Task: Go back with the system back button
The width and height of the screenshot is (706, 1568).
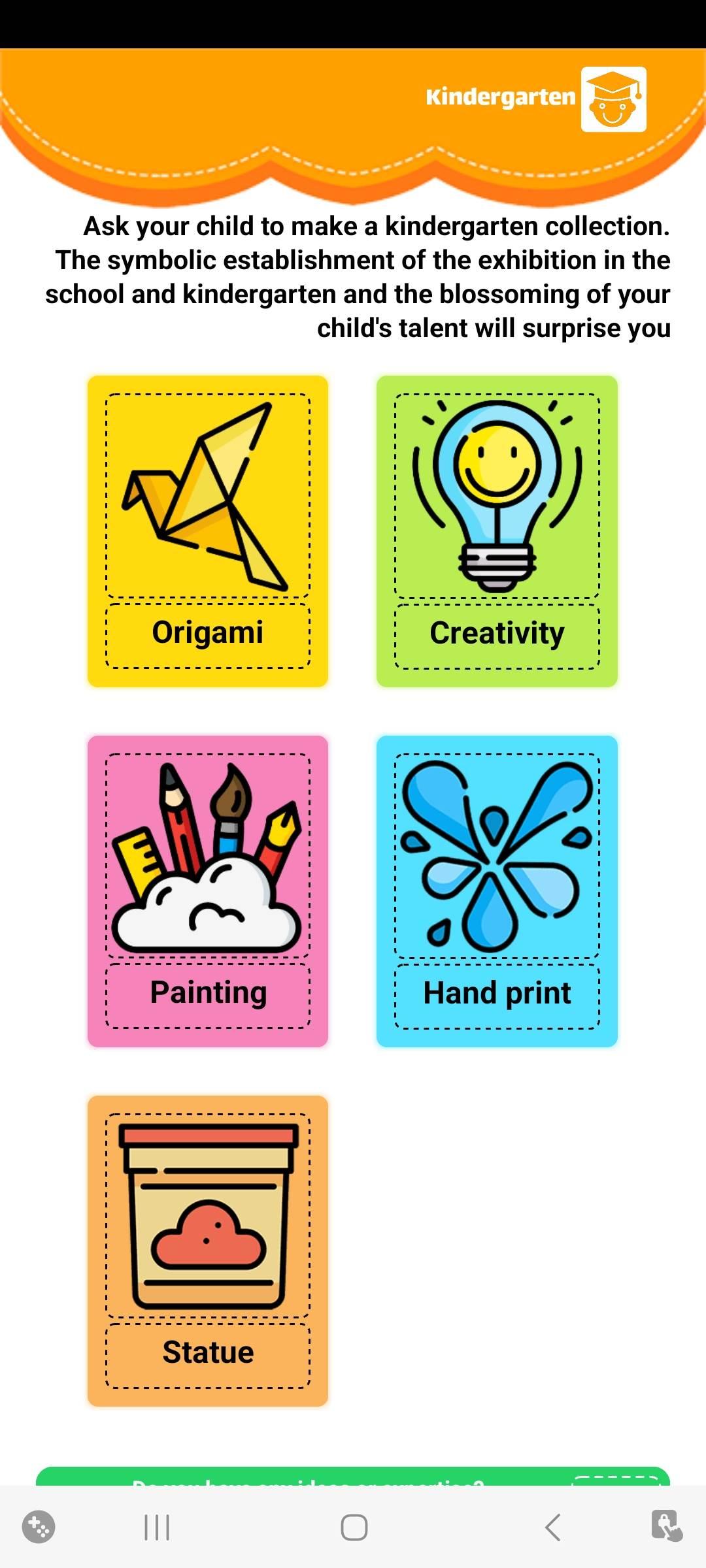Action: pos(552,1527)
